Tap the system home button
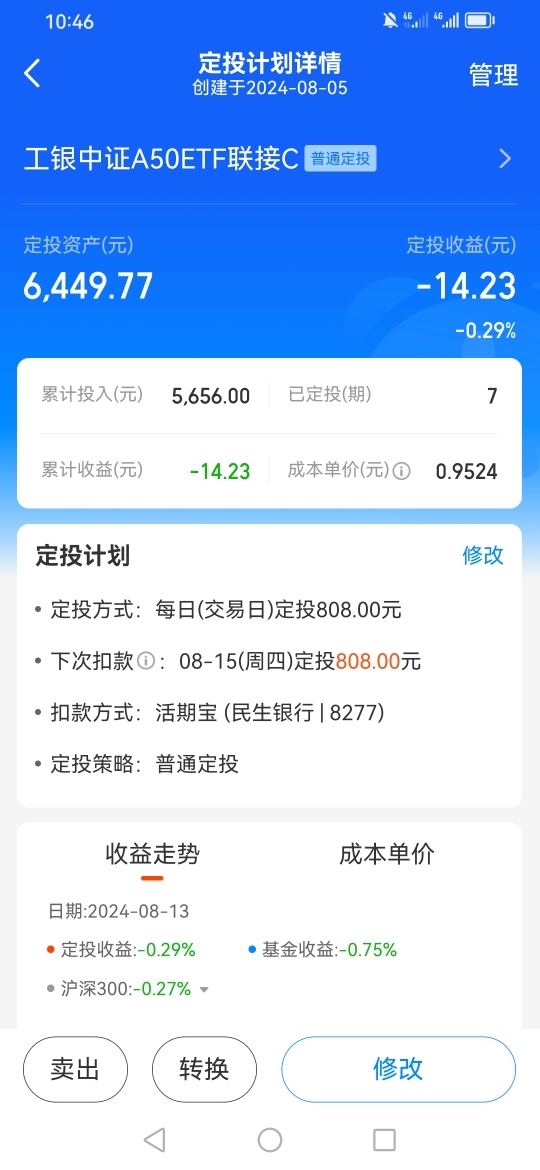This screenshot has width=540, height=1170. pyautogui.click(x=270, y=1139)
